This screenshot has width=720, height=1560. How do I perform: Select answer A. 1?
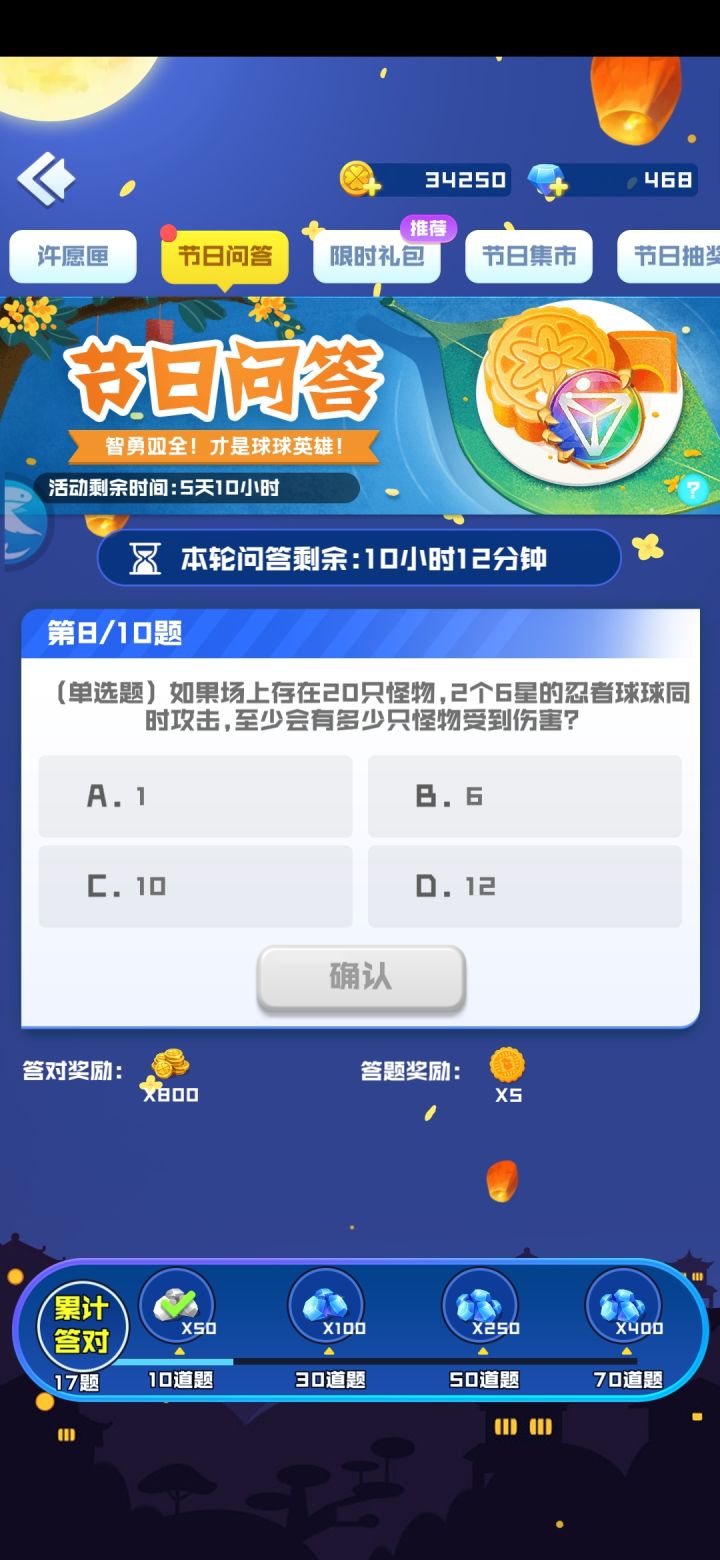click(x=195, y=796)
